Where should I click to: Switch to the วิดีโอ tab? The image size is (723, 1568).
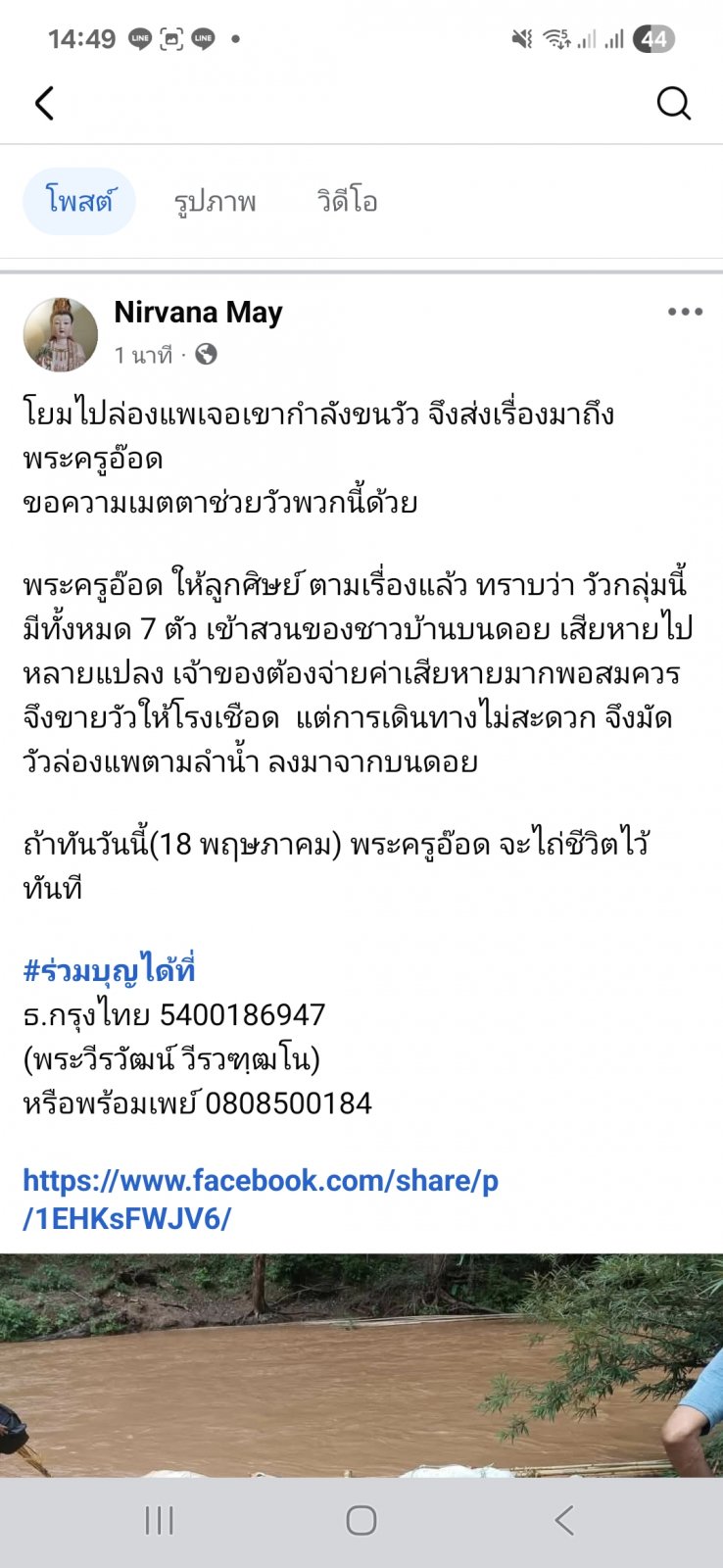click(x=347, y=201)
